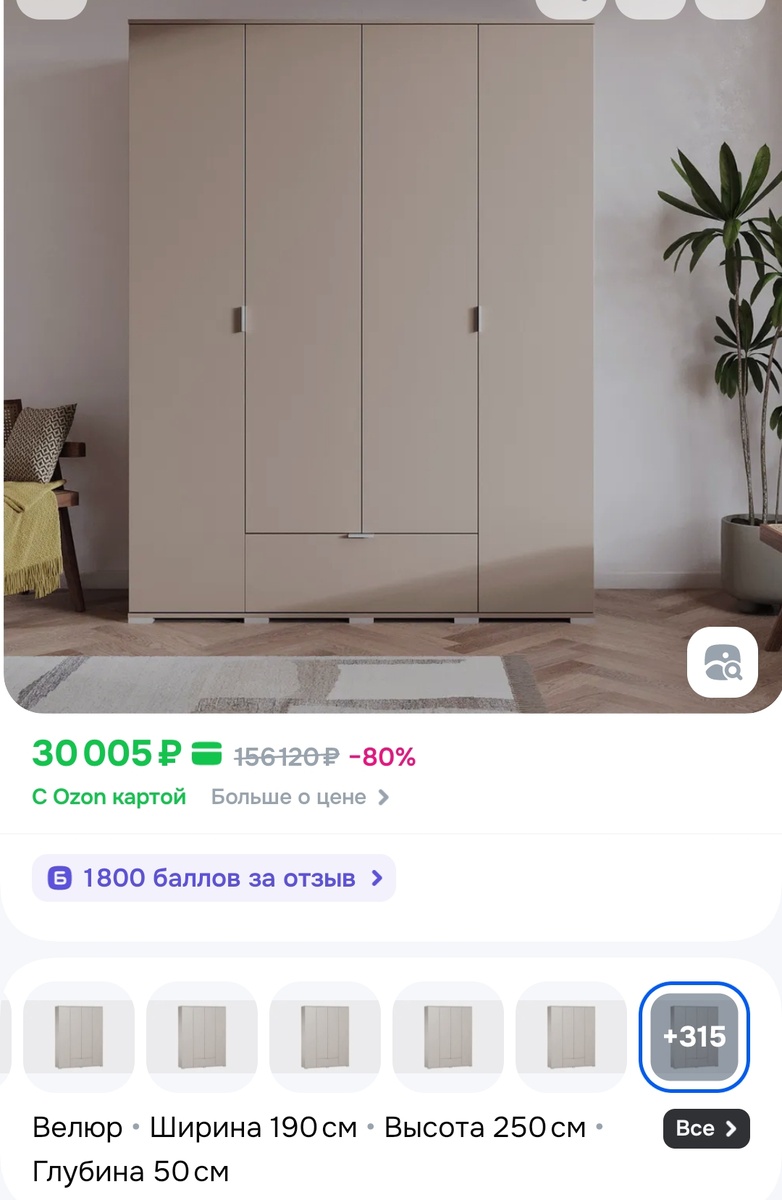The height and width of the screenshot is (1200, 782).
Task: Expand the chevron on the bonus points banner
Action: 376,877
